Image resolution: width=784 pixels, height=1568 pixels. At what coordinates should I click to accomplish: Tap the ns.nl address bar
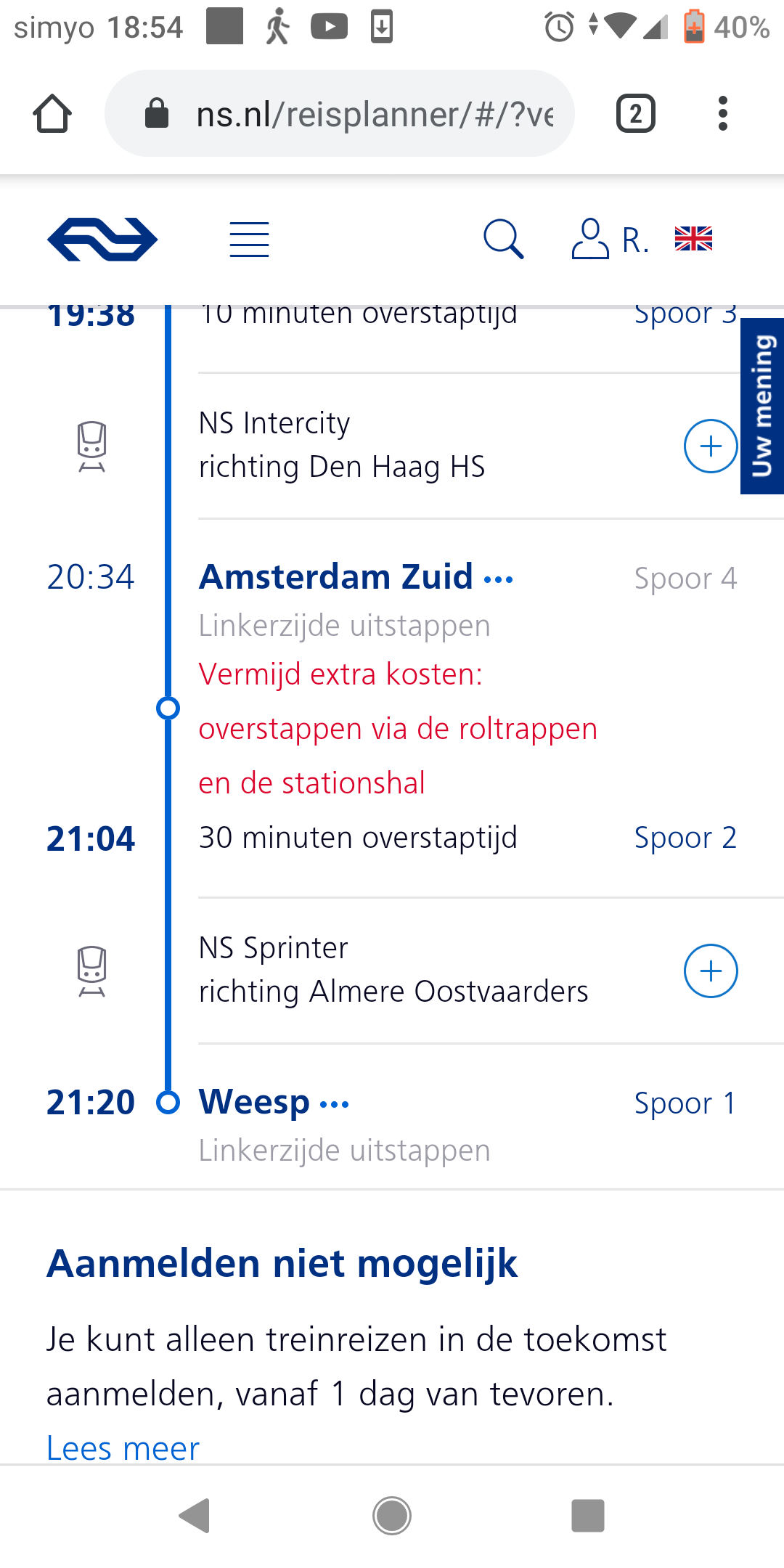pos(340,114)
